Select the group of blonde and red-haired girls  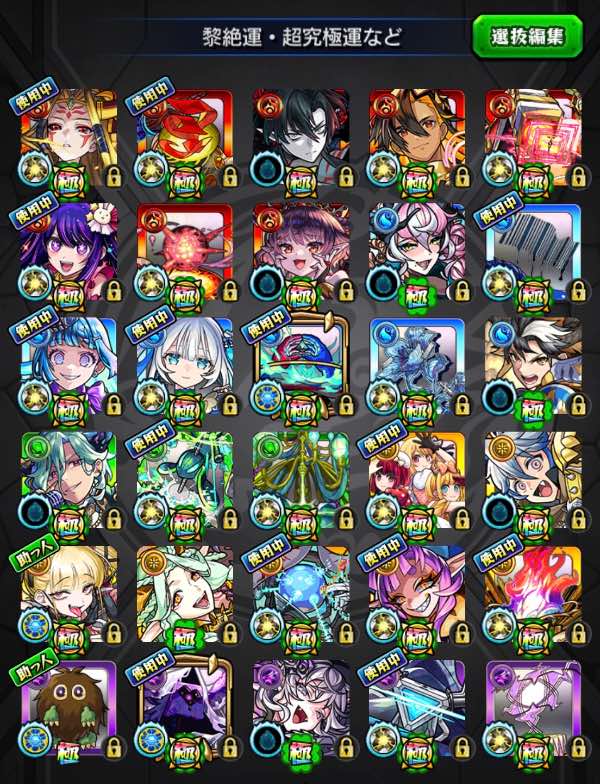tap(417, 480)
